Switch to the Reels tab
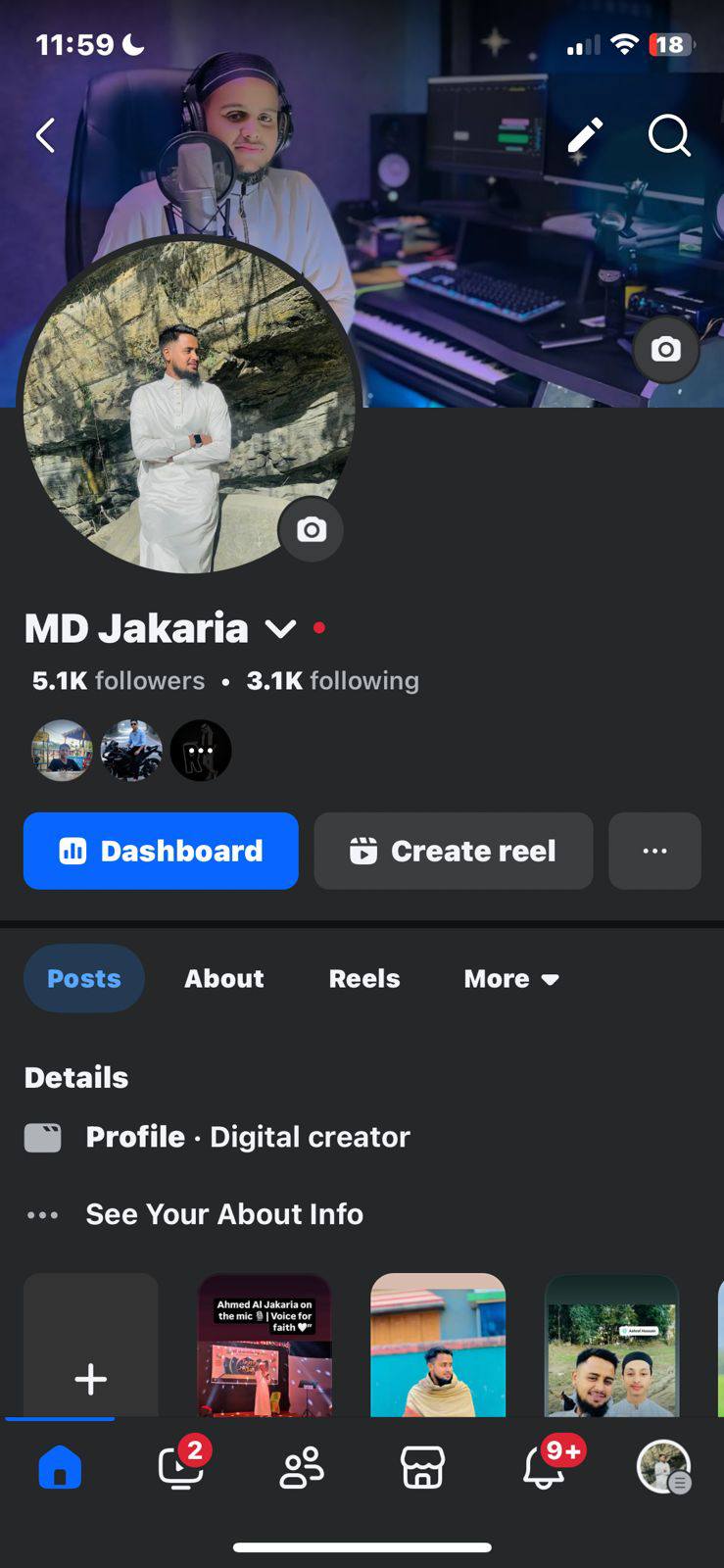724x1568 pixels. coord(364,978)
